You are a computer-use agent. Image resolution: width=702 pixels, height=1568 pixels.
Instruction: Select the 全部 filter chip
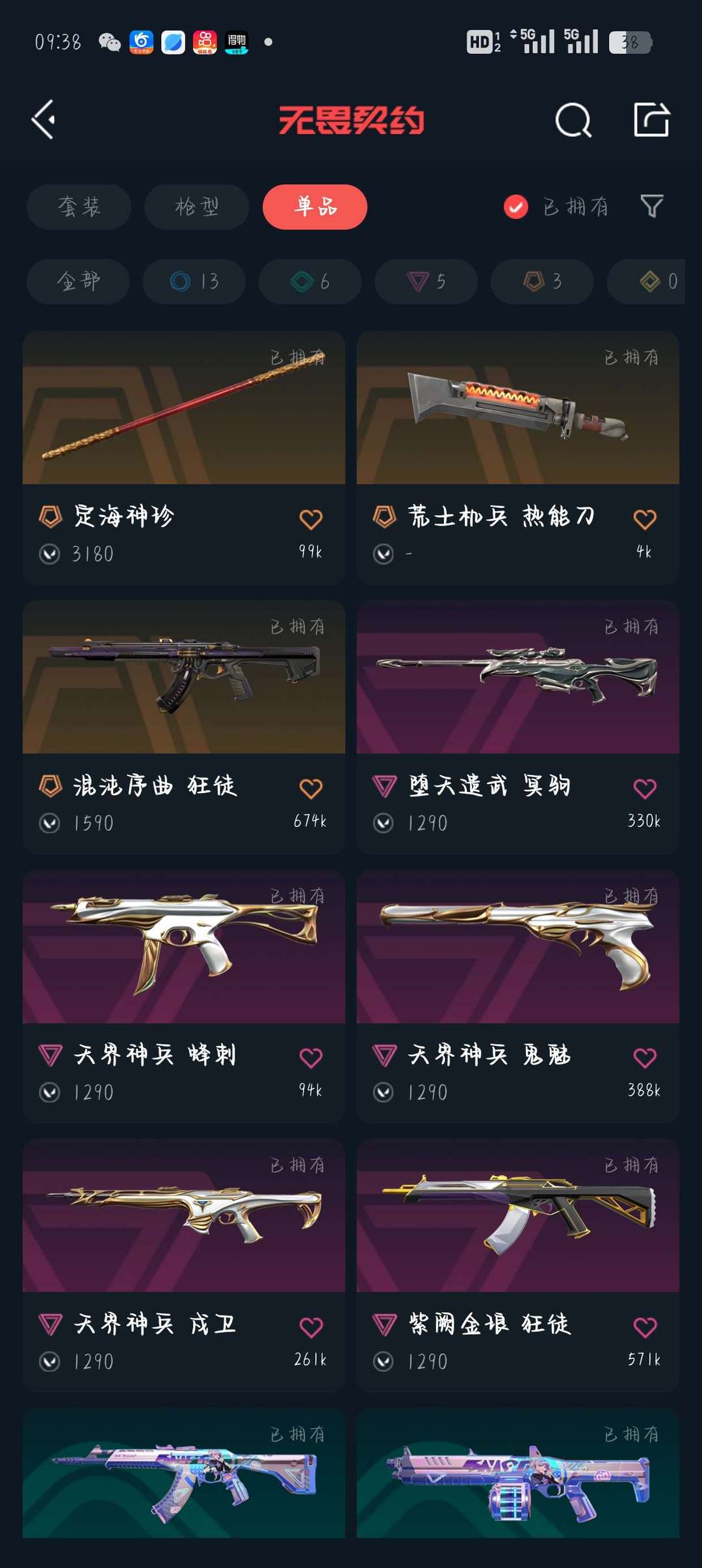point(78,281)
